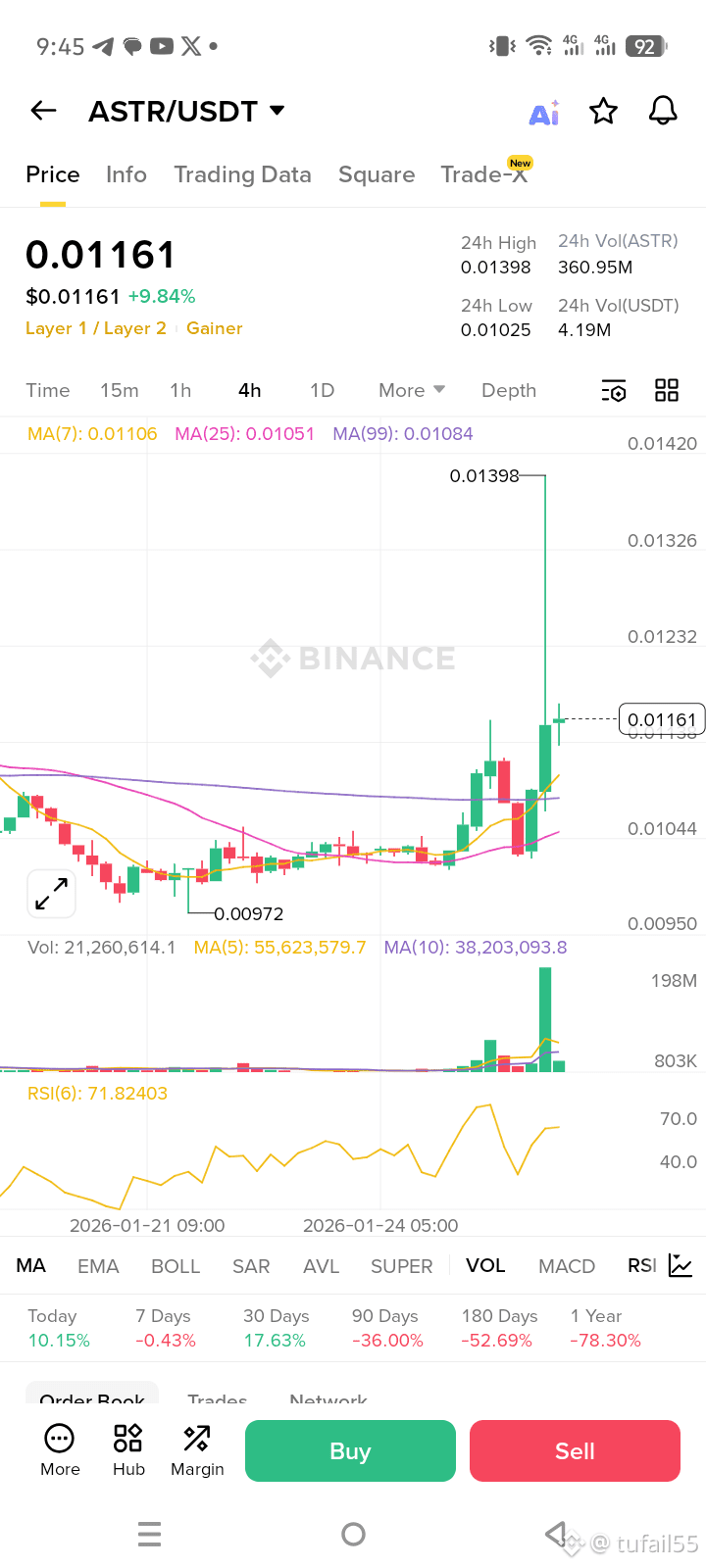Open the chart style selector icon

[x=681, y=1266]
